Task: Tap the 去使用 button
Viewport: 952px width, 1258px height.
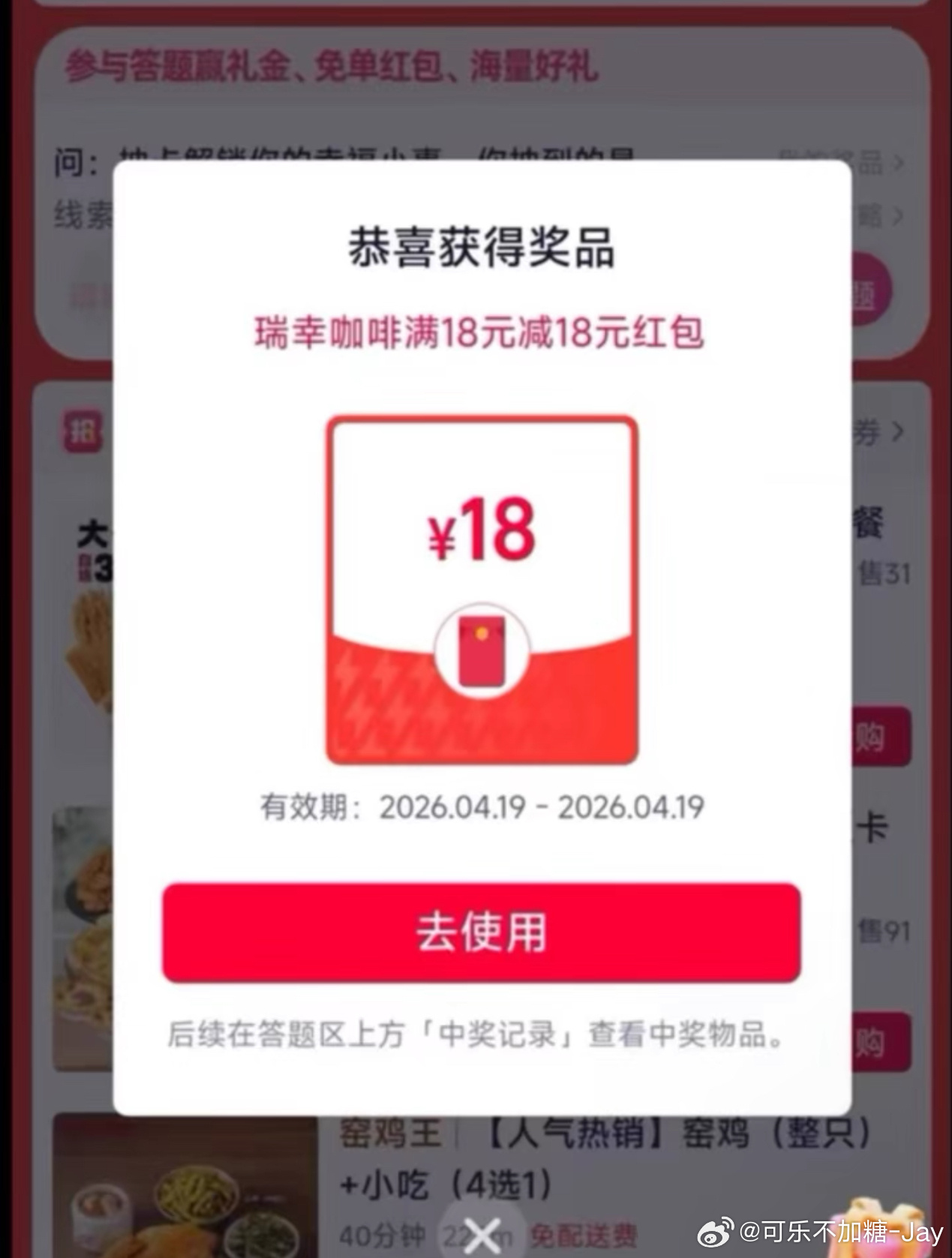Action: pyautogui.click(x=481, y=932)
